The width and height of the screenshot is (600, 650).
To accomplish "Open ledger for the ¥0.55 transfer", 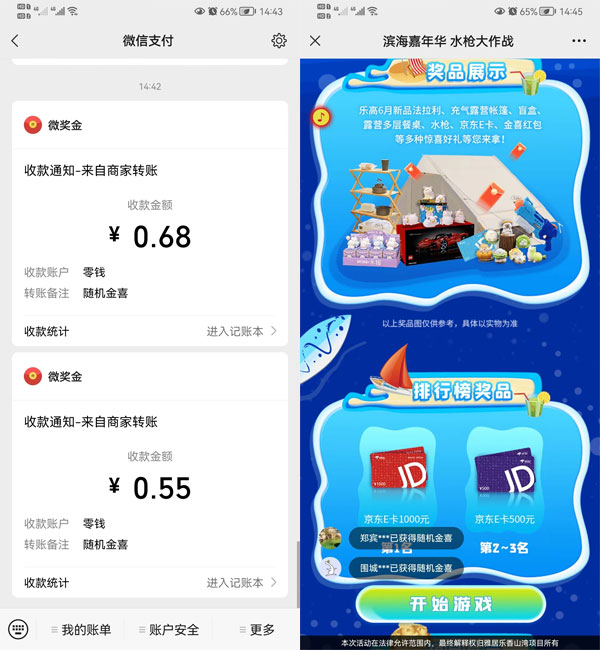I will click(x=241, y=583).
